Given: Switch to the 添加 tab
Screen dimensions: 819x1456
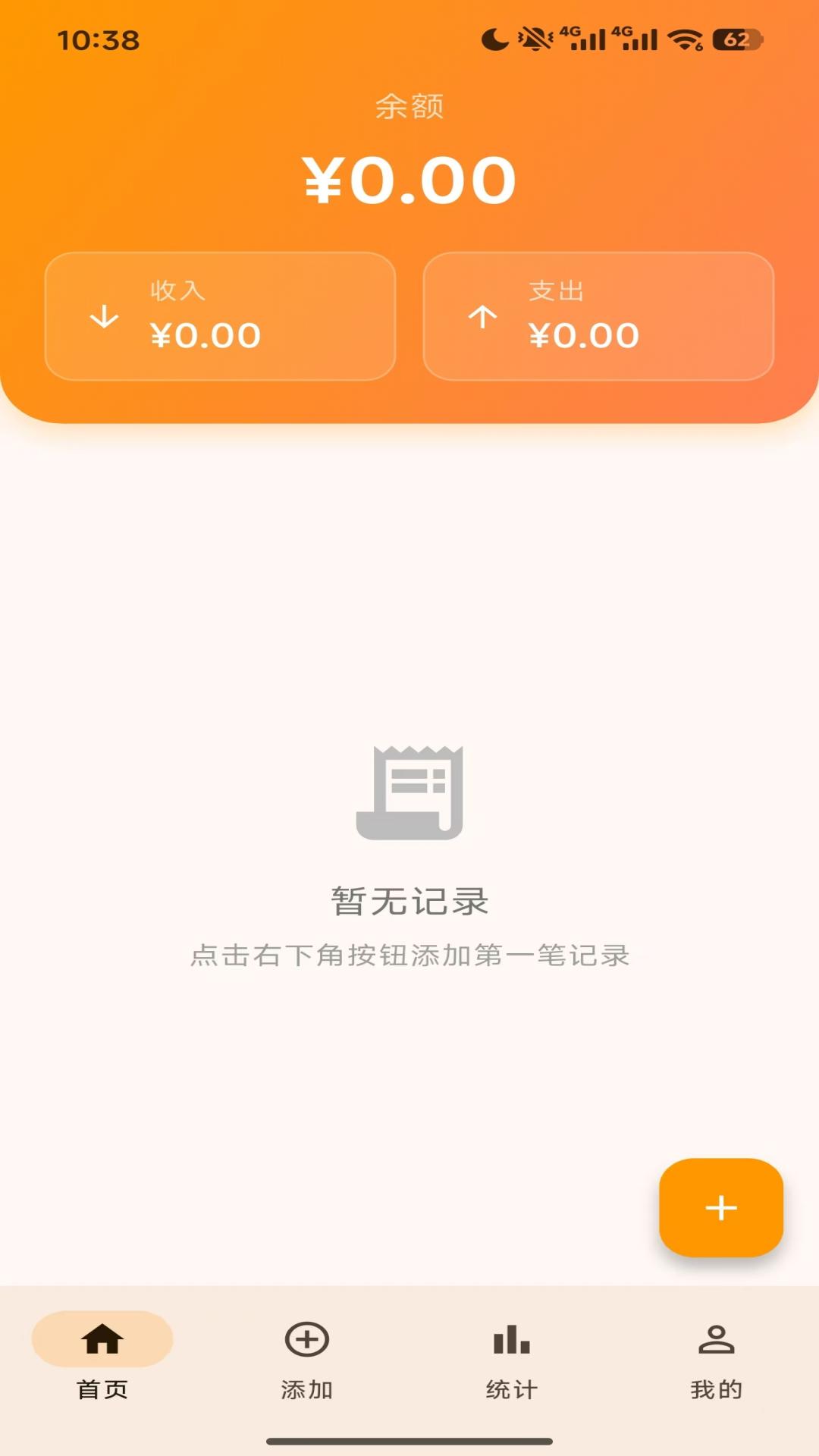Looking at the screenshot, I should (x=306, y=1357).
